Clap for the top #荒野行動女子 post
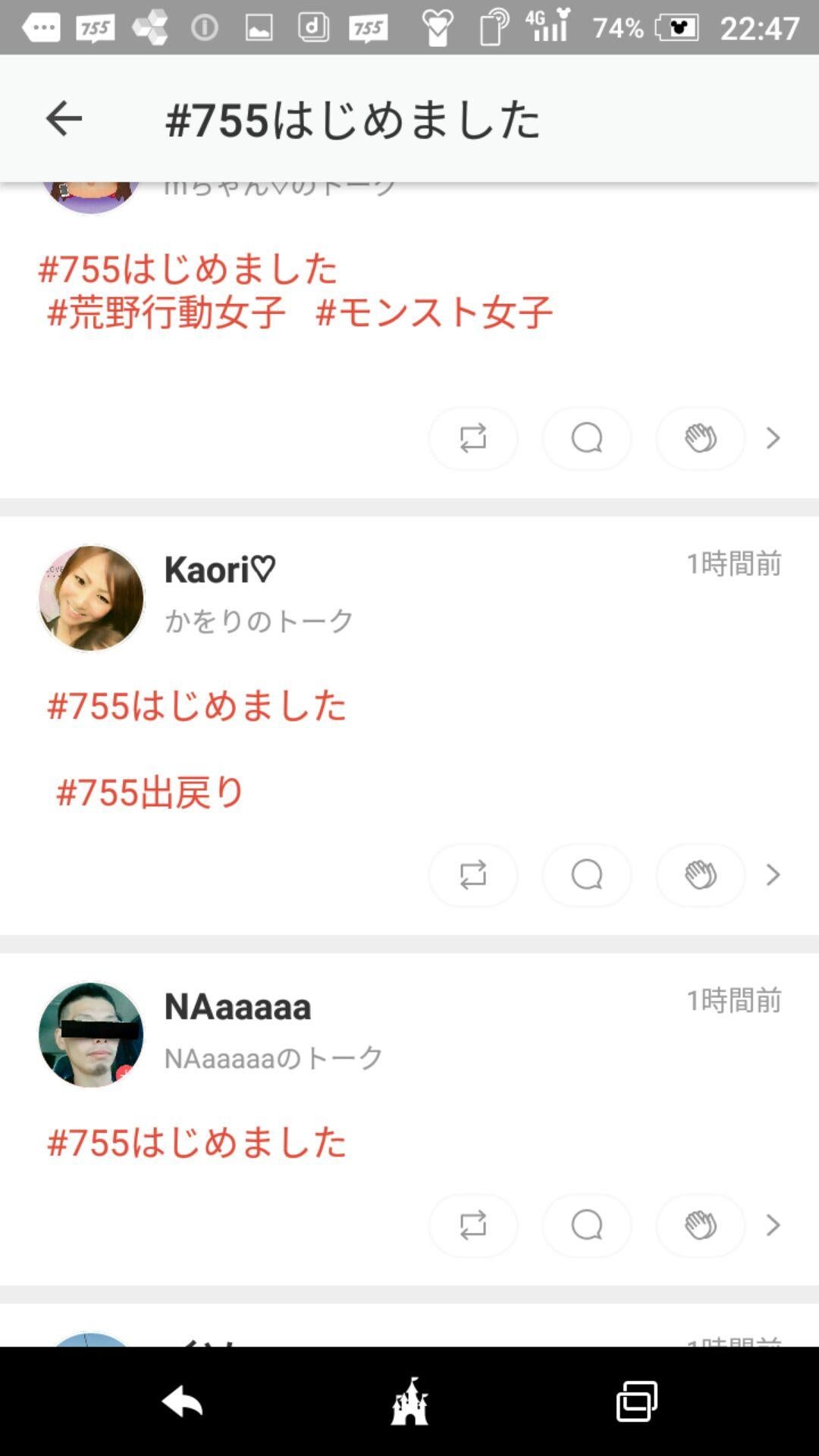819x1456 pixels. pyautogui.click(x=699, y=438)
